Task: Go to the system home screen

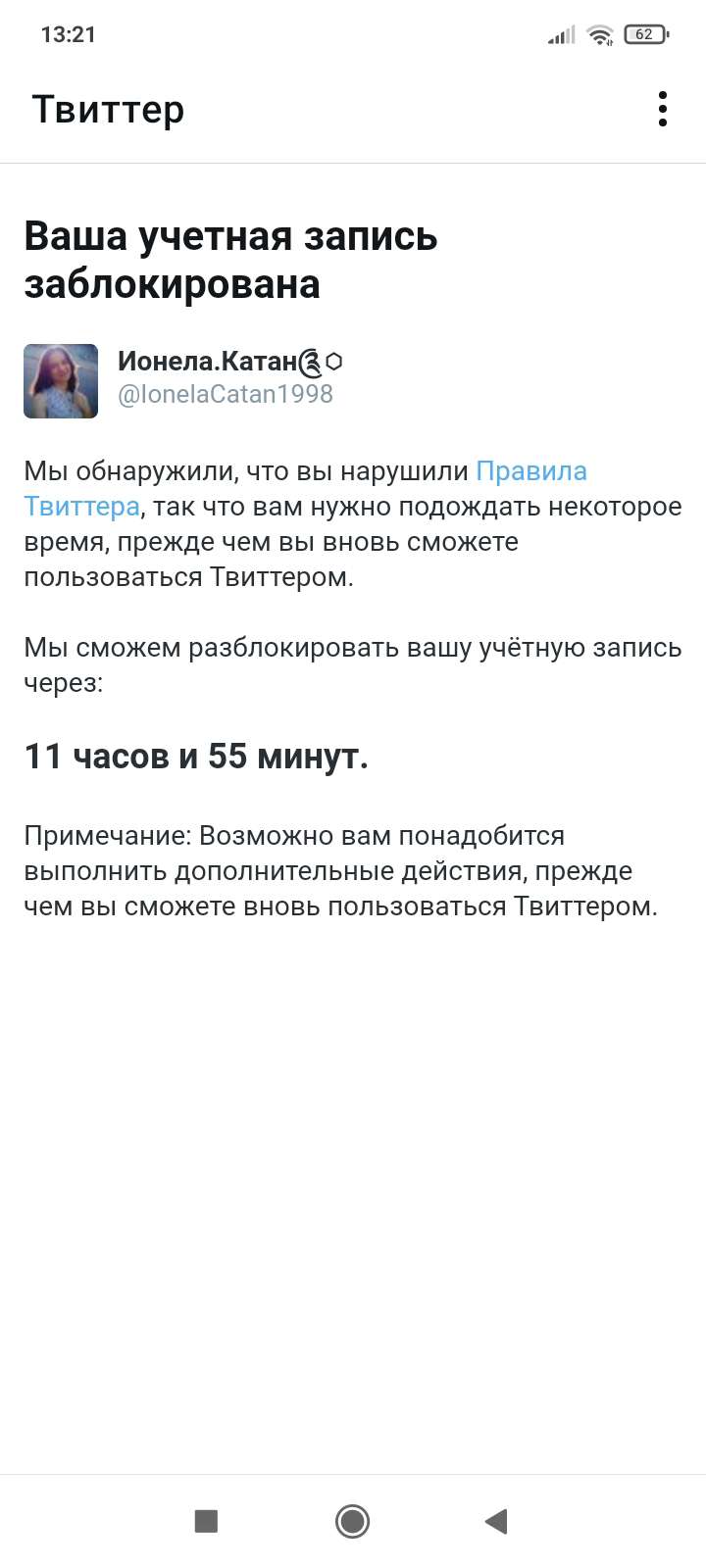Action: tap(352, 1521)
